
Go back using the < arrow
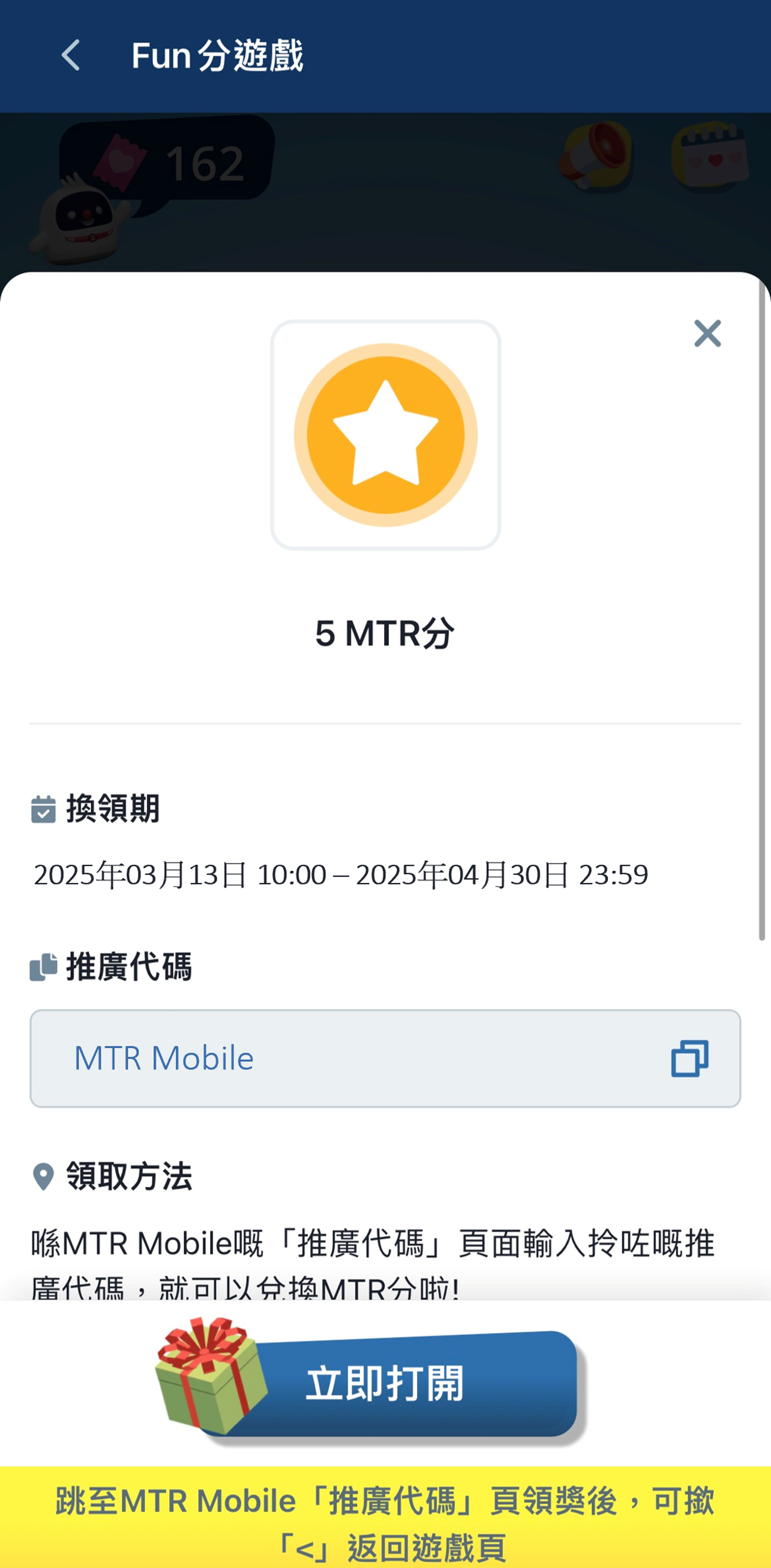click(71, 56)
